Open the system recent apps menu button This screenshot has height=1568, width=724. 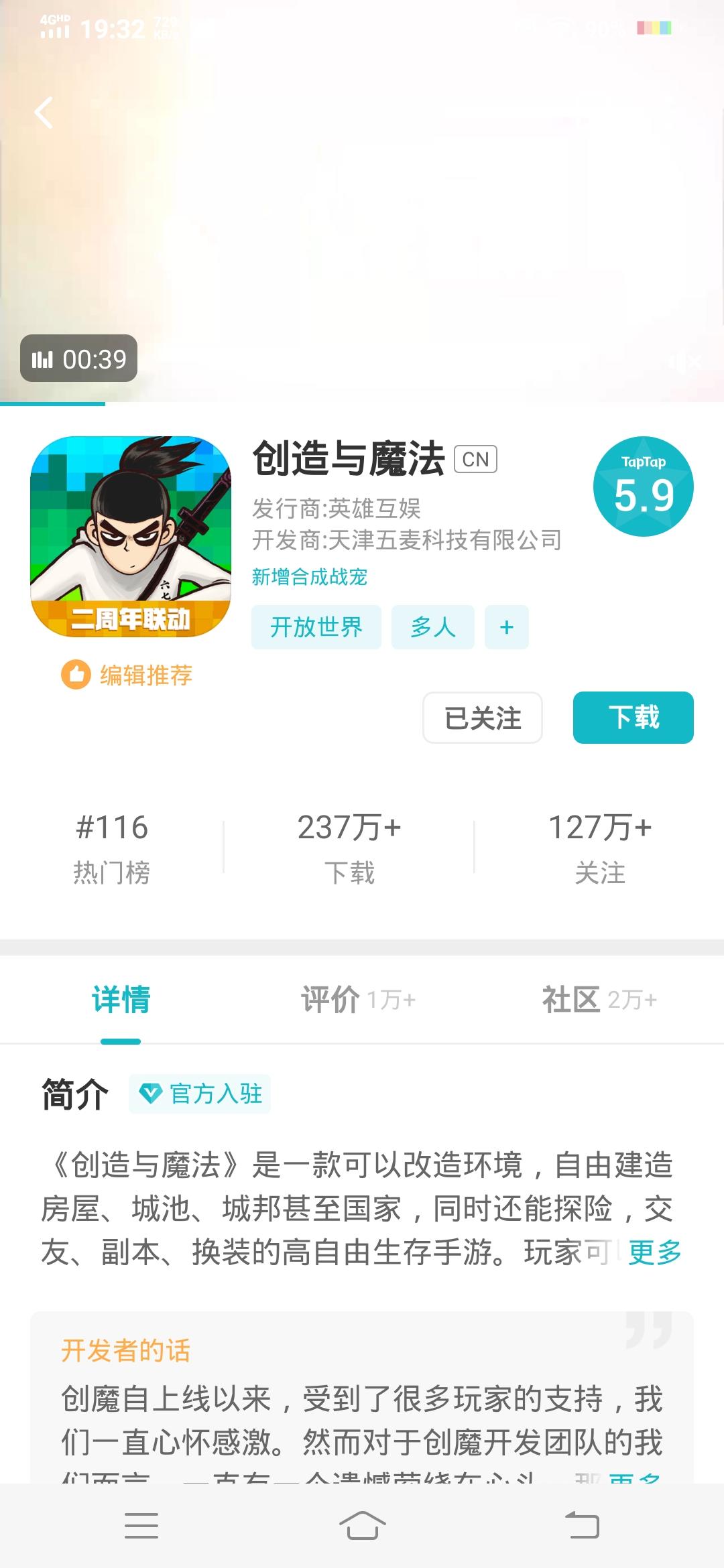(141, 1526)
